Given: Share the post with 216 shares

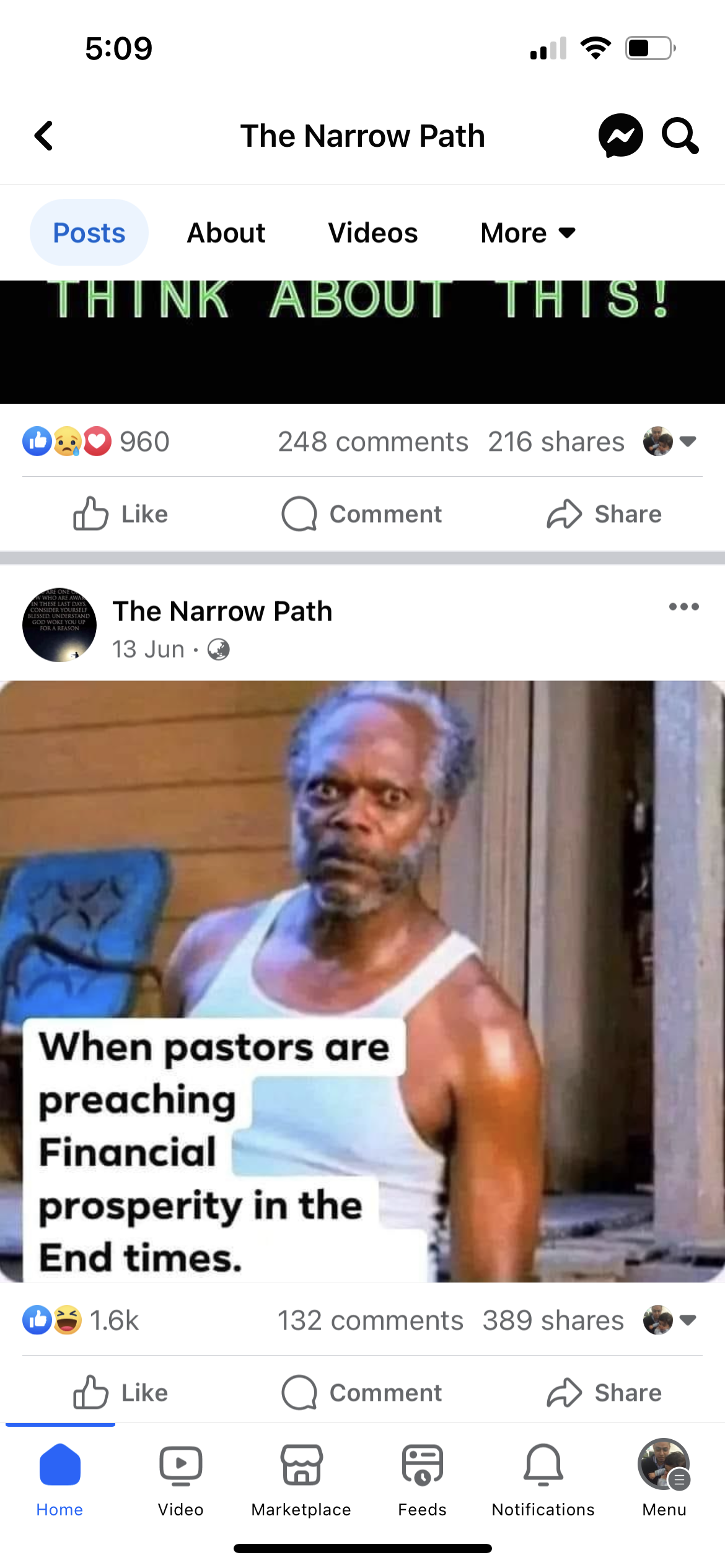Looking at the screenshot, I should 604,514.
